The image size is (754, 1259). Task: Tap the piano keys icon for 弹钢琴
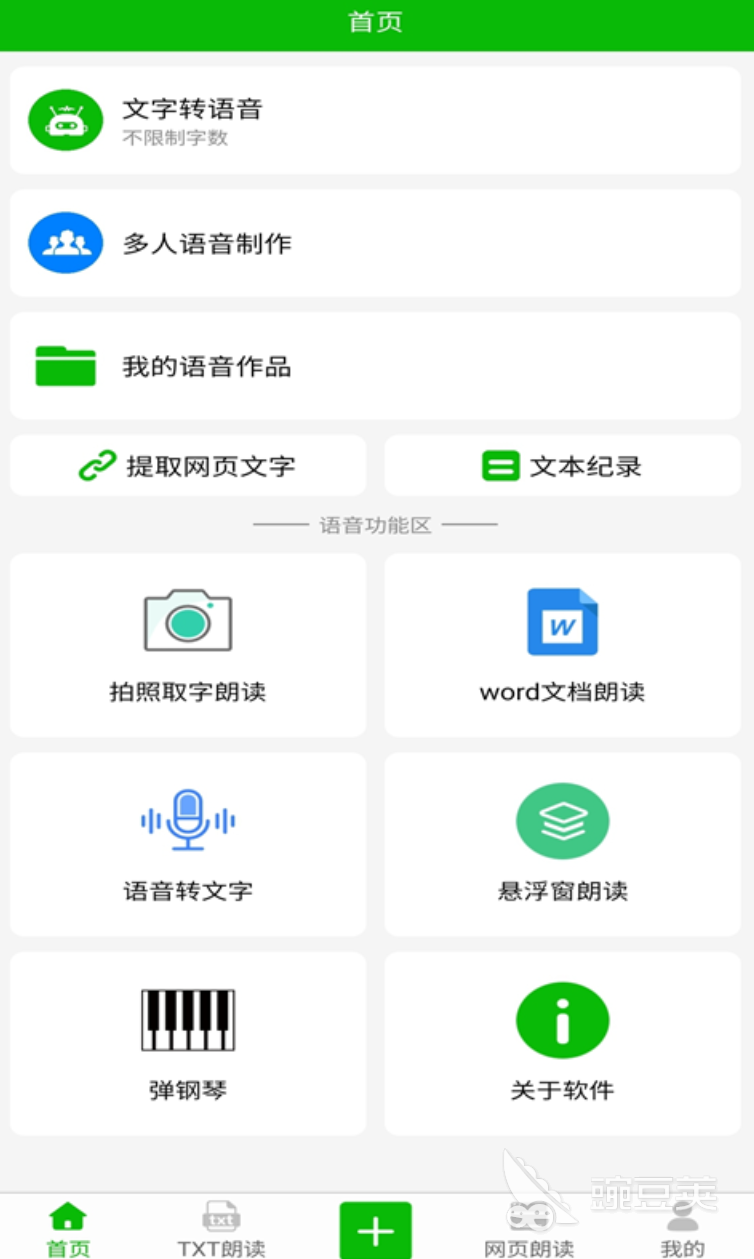click(187, 1018)
